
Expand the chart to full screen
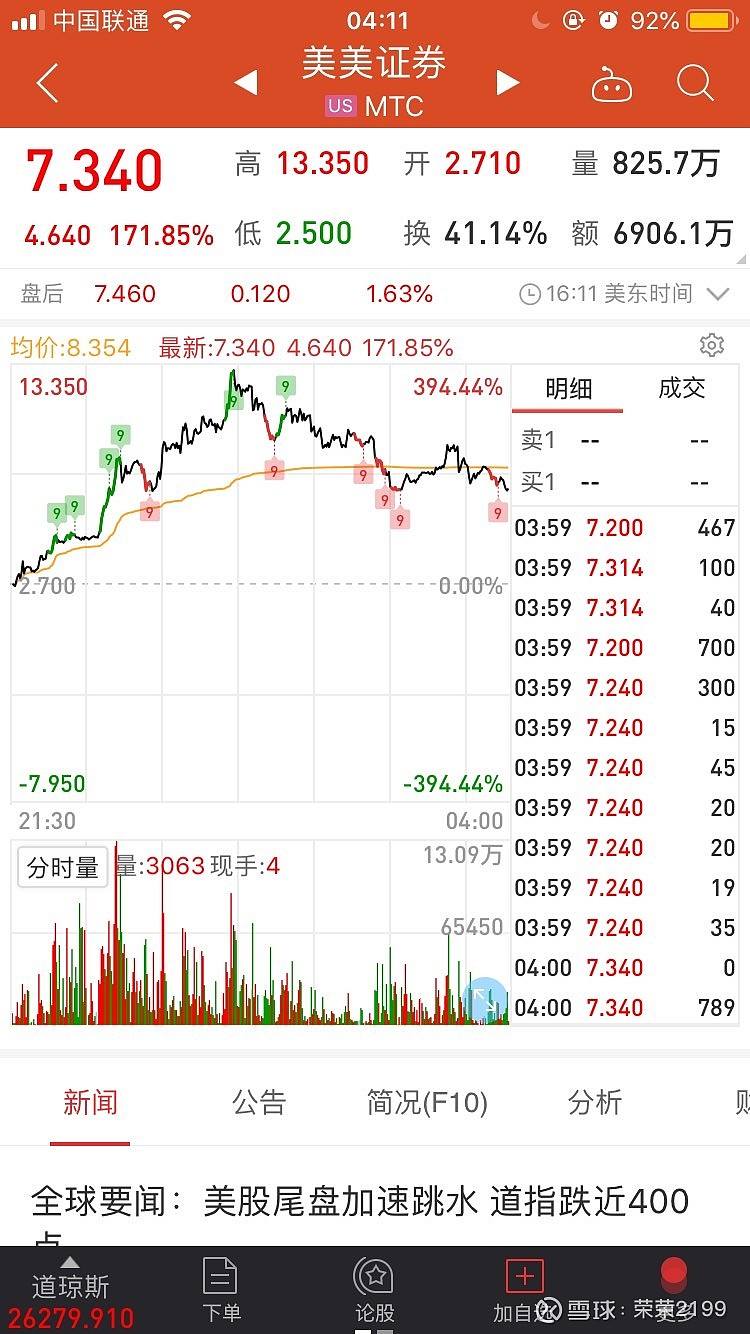click(x=487, y=999)
